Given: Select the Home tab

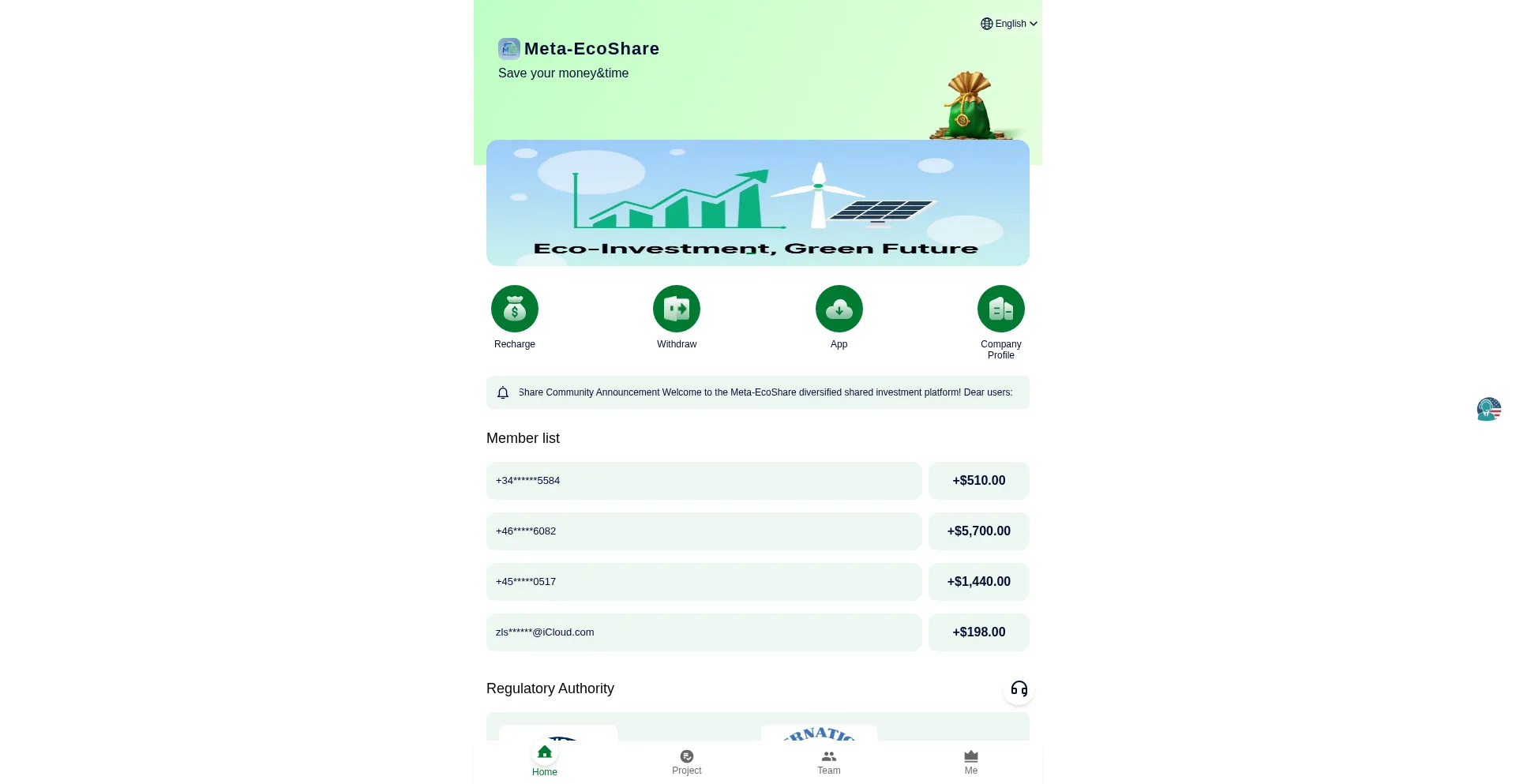Looking at the screenshot, I should pyautogui.click(x=545, y=761).
